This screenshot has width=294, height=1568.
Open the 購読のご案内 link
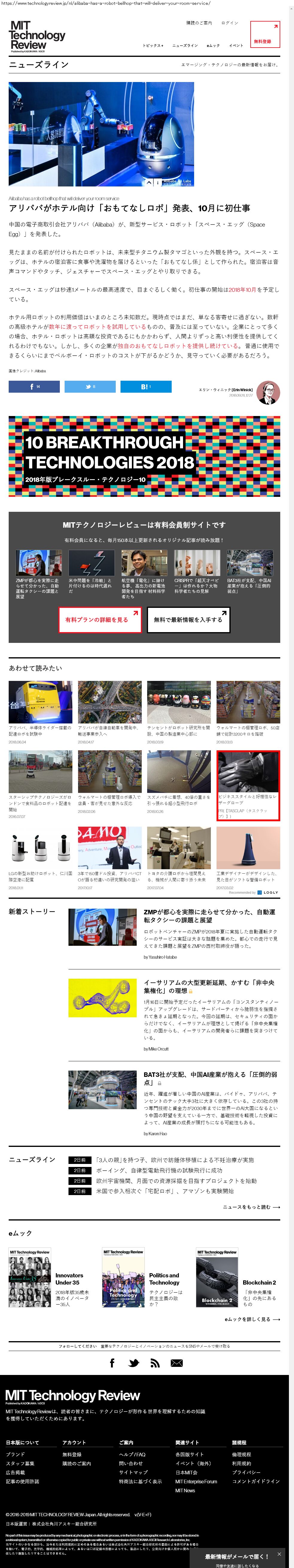pyautogui.click(x=199, y=22)
